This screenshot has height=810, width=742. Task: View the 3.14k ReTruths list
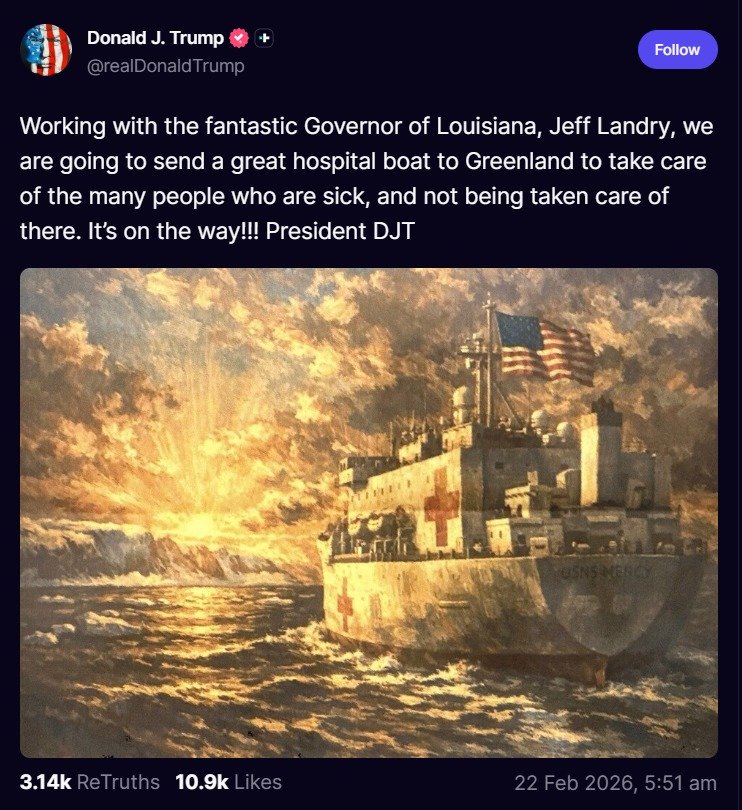[x=89, y=782]
